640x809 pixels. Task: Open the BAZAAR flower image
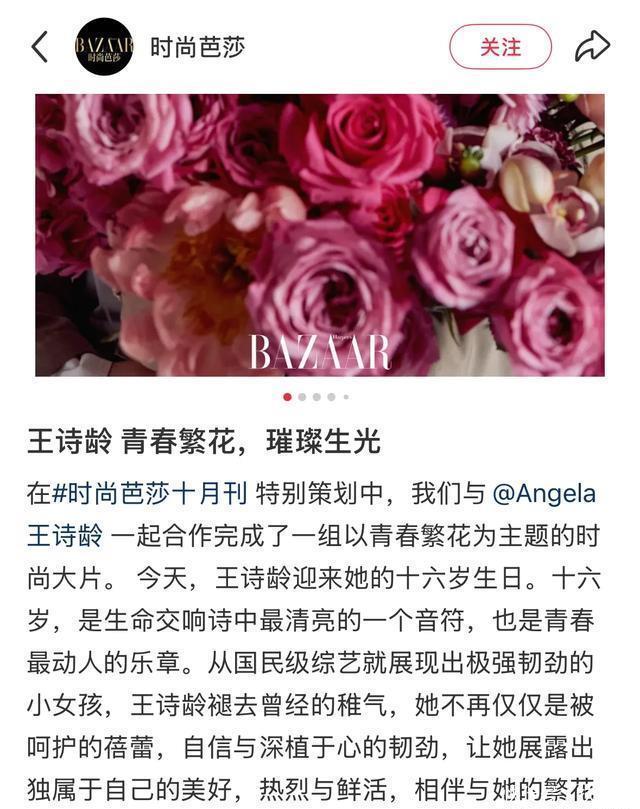tap(320, 235)
